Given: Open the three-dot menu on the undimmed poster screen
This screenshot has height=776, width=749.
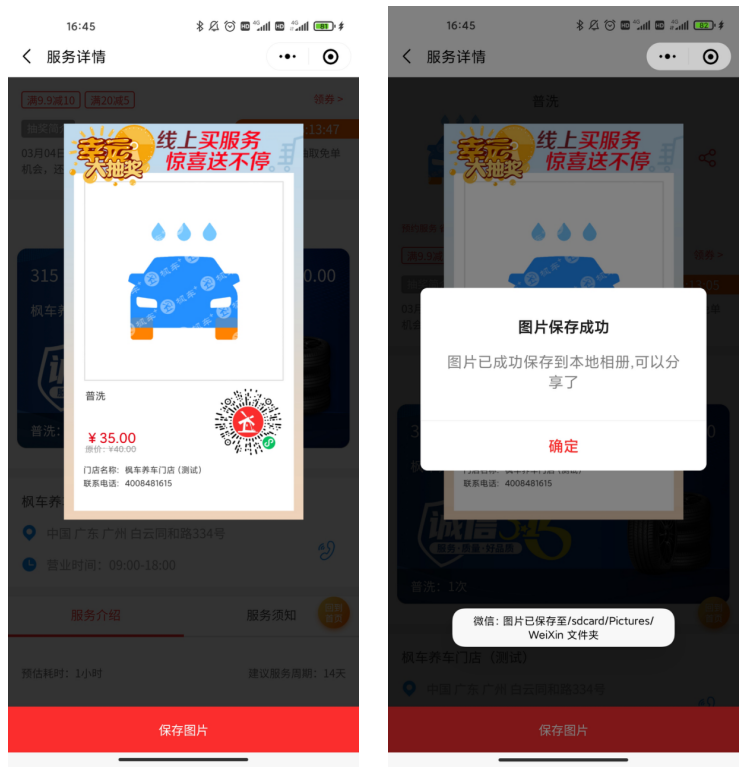Looking at the screenshot, I should coord(288,57).
